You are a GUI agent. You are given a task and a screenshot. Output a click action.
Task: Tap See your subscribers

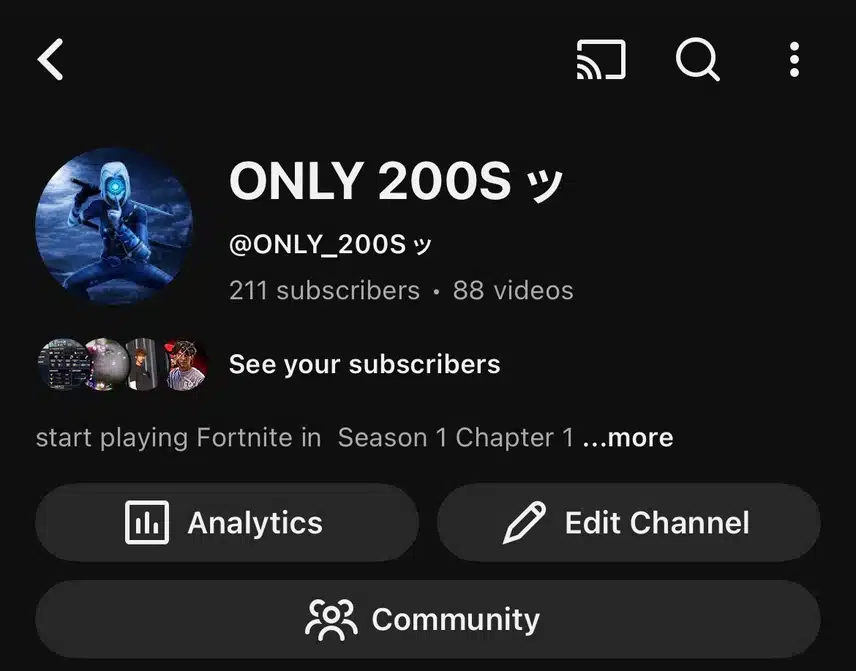coord(364,364)
